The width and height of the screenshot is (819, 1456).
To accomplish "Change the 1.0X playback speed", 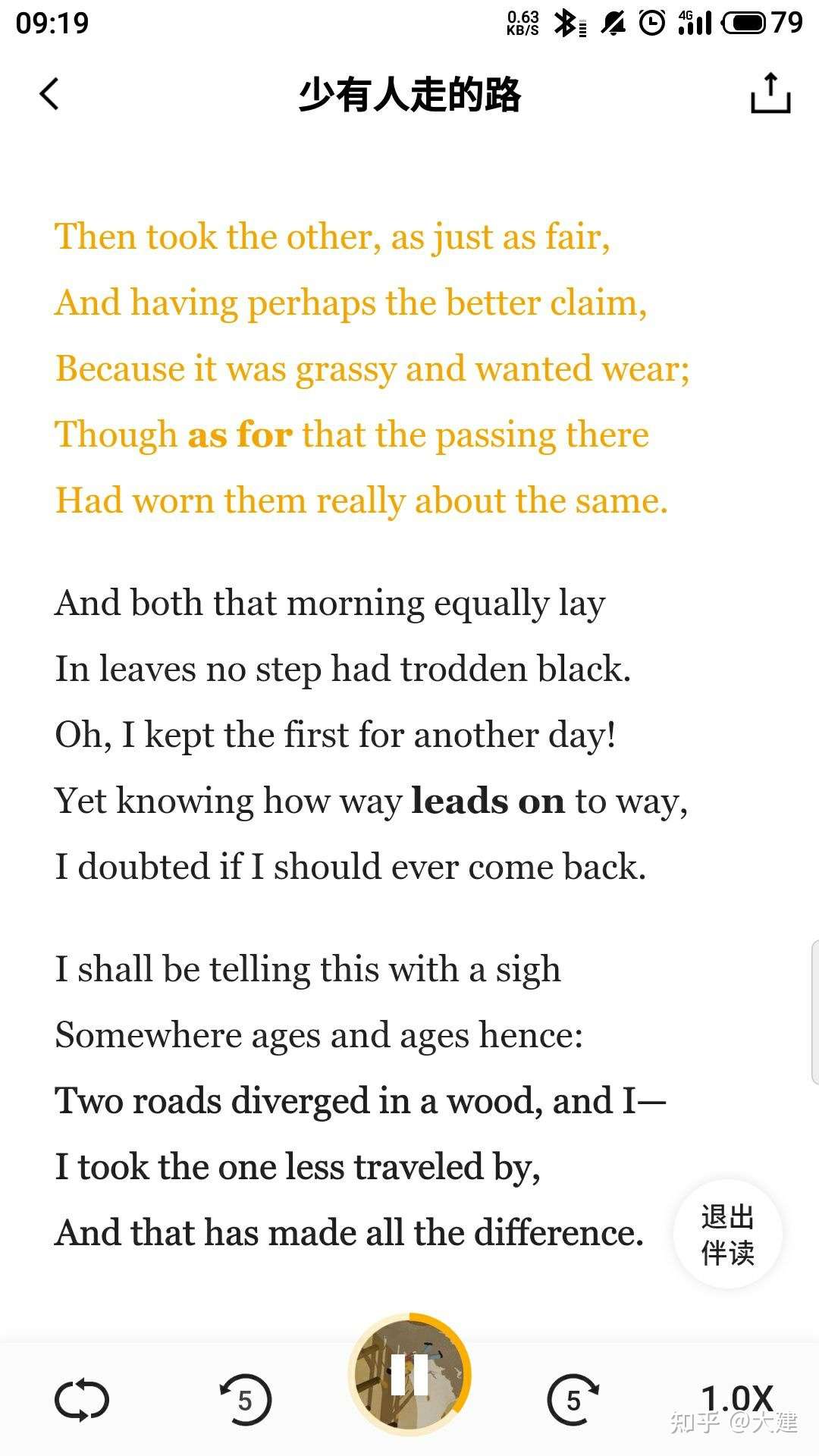I will [736, 1398].
